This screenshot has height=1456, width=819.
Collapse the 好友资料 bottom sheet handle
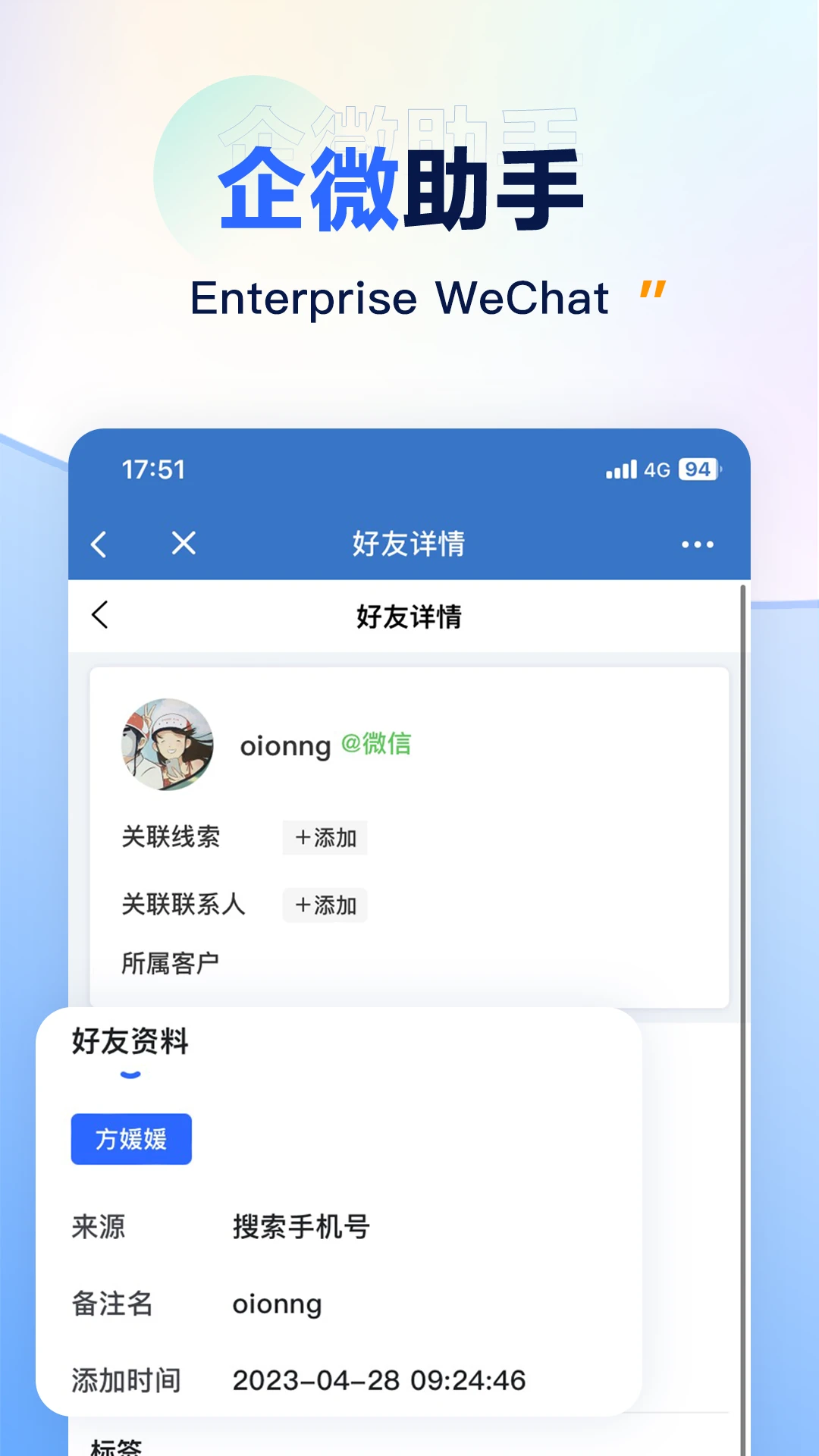[130, 1074]
